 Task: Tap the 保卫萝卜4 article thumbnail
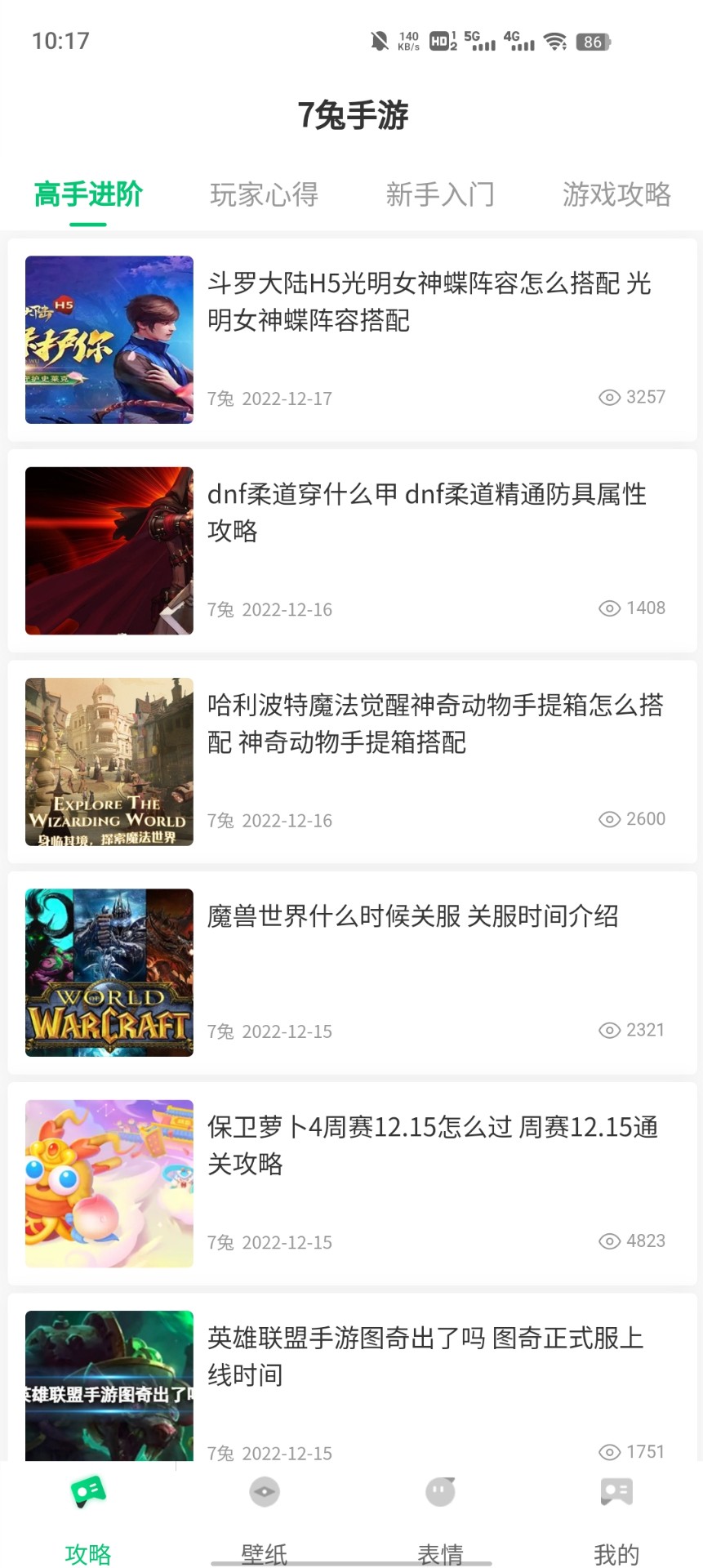(x=109, y=1184)
